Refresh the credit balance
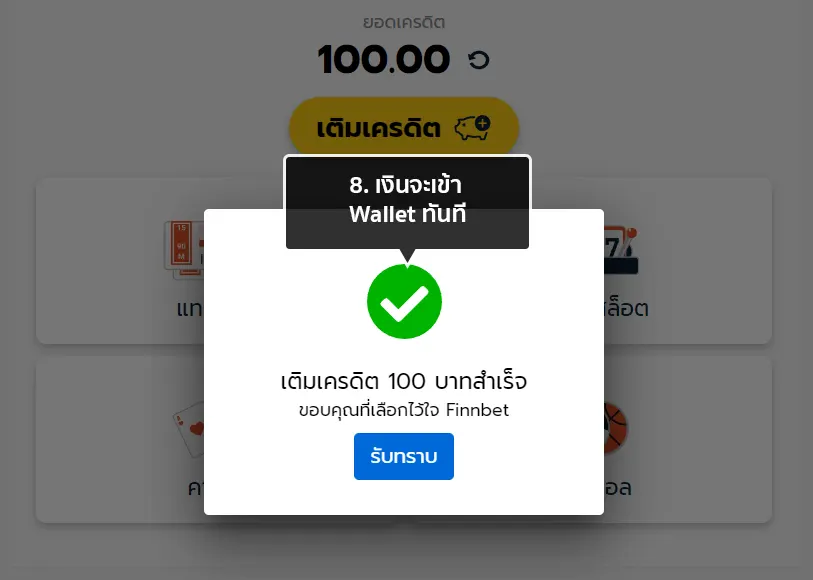 [x=479, y=61]
